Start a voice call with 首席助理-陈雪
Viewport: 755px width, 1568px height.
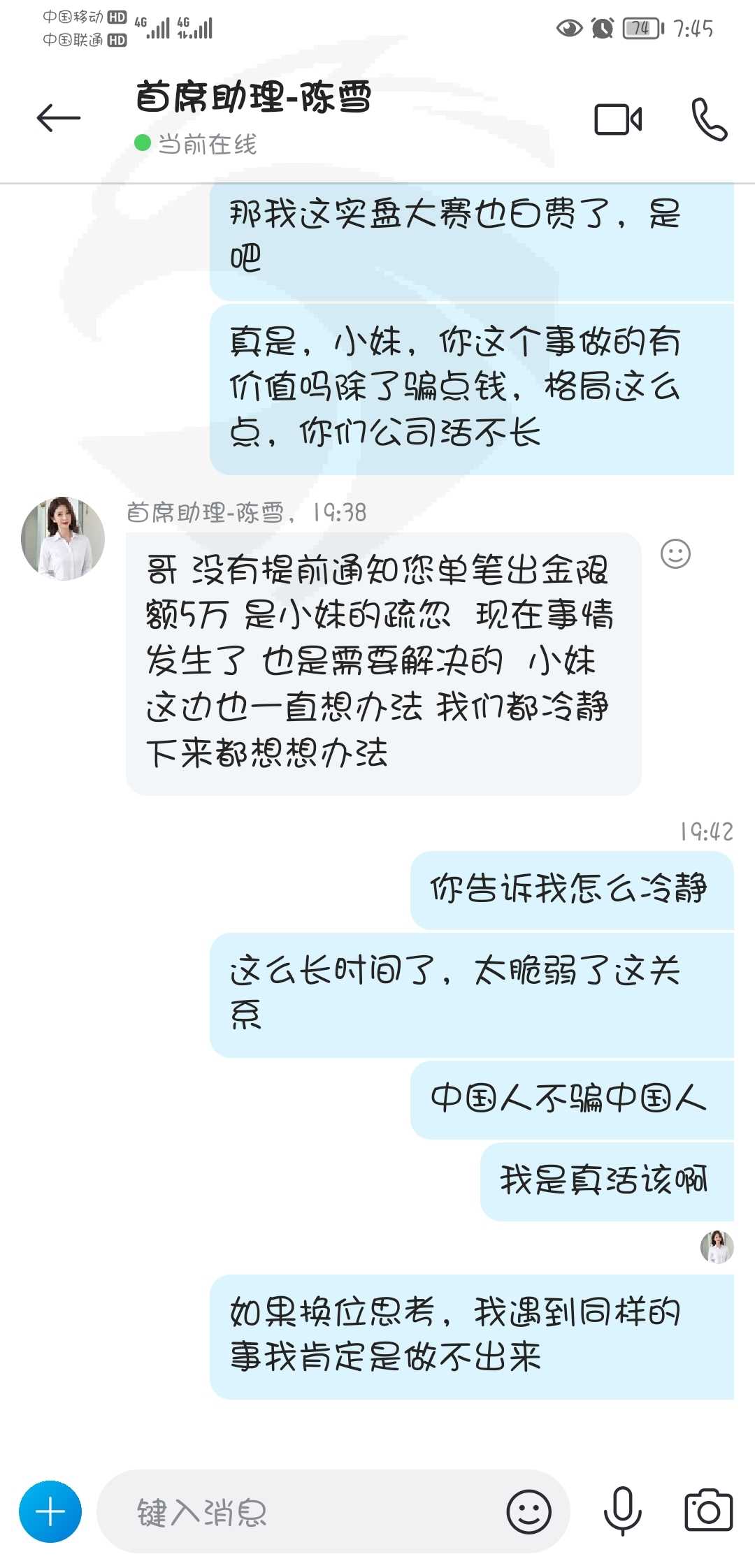pos(709,119)
